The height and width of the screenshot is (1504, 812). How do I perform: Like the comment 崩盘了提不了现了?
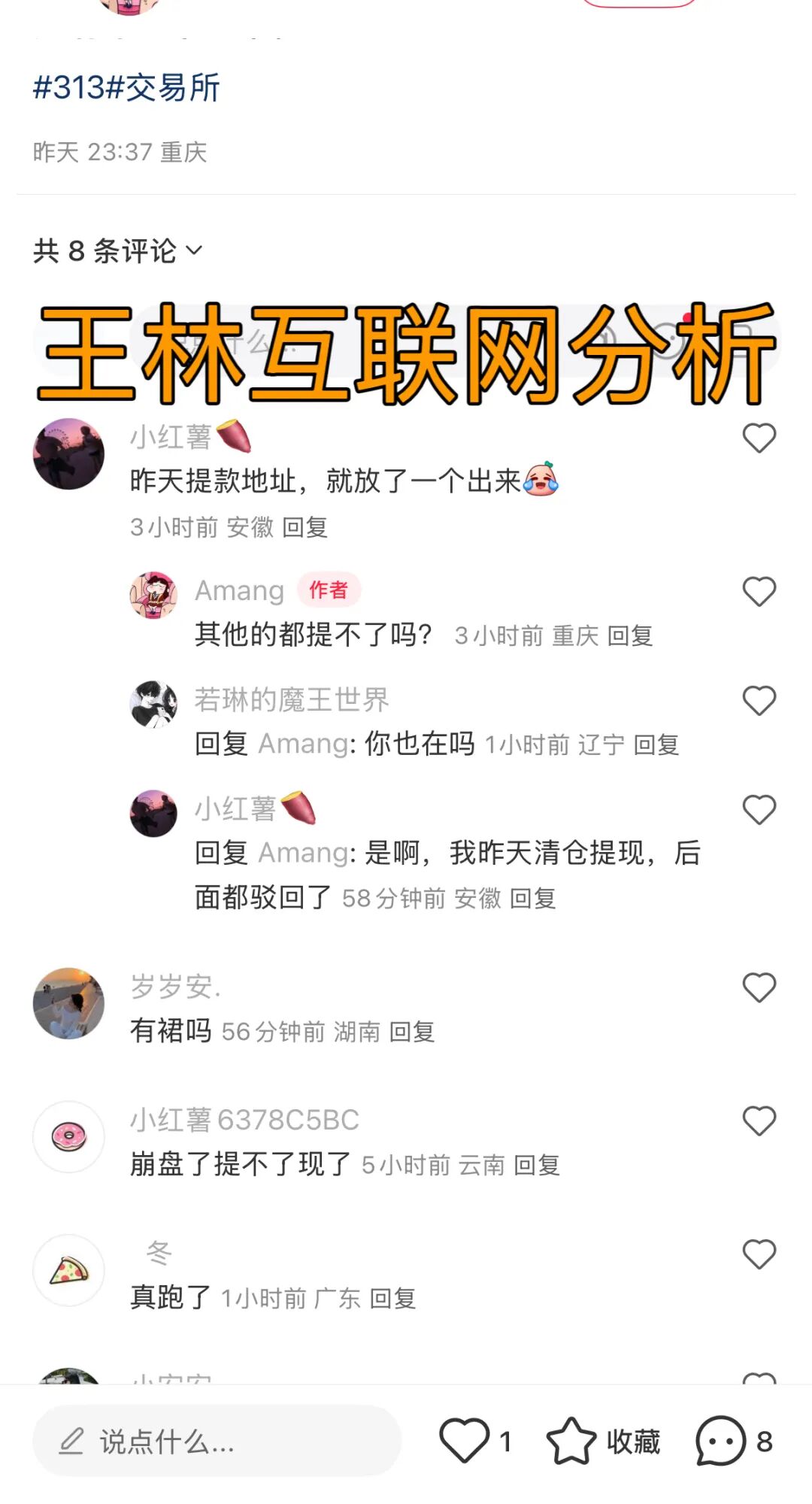pos(759,1121)
